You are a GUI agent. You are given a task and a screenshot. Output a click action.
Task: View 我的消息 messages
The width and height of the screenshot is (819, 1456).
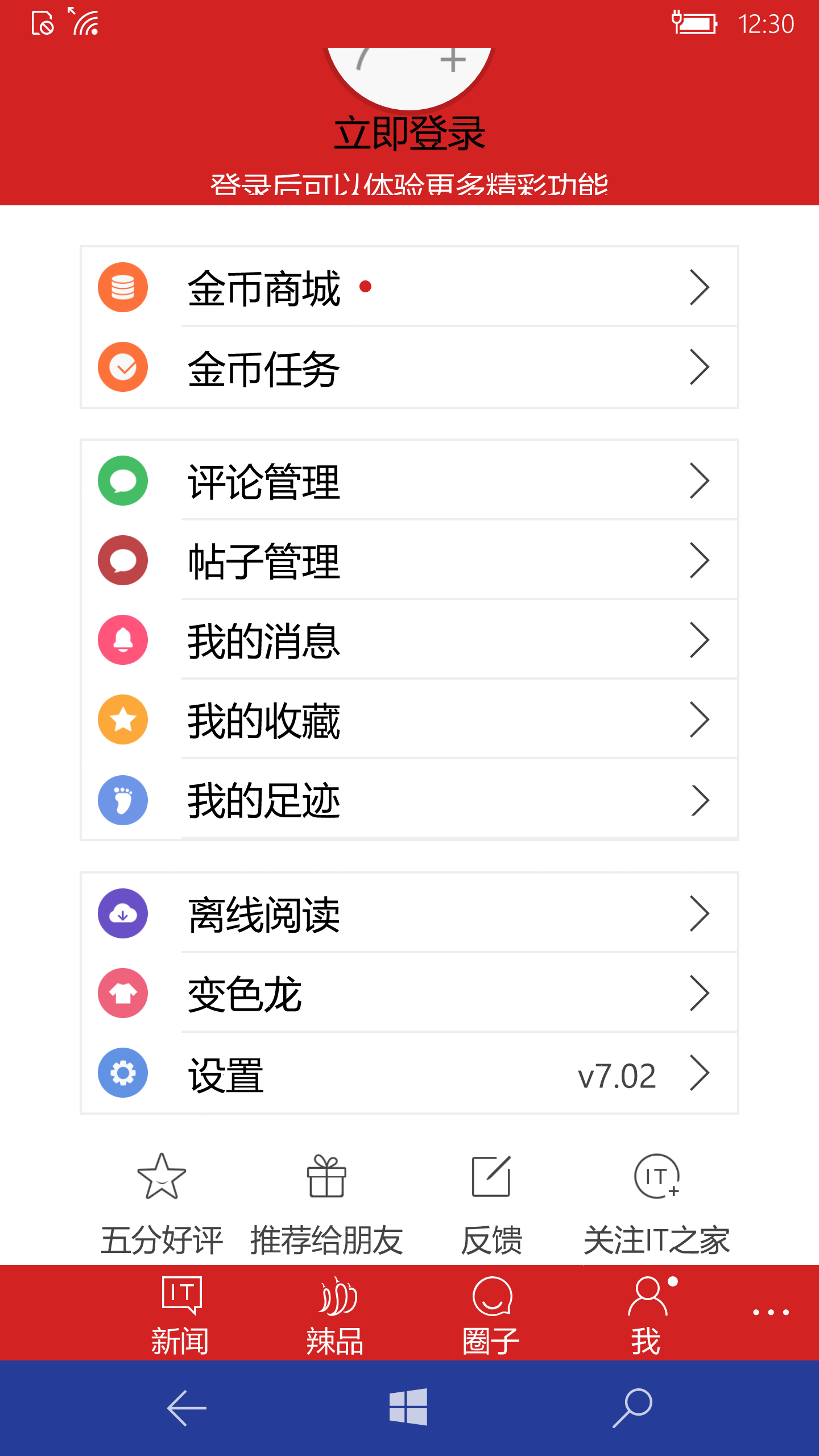[x=409, y=640]
